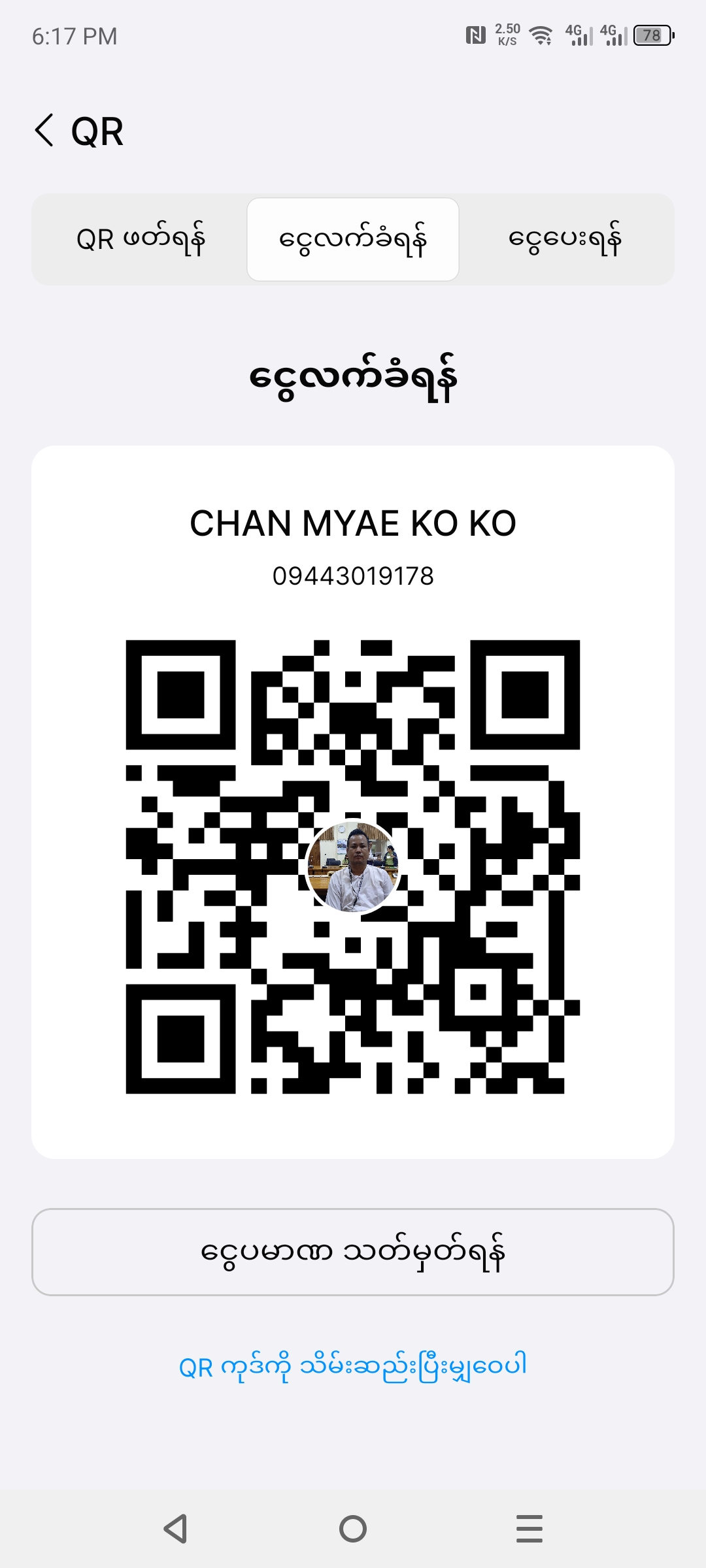706x1568 pixels.
Task: Open the ငွေပေးရန် tab
Action: (565, 240)
